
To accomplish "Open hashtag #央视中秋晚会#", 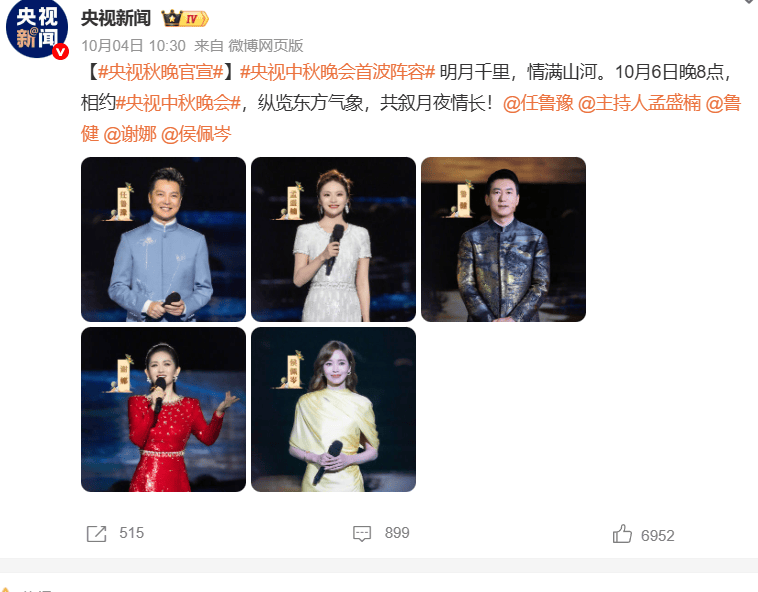I will pyautogui.click(x=180, y=102).
